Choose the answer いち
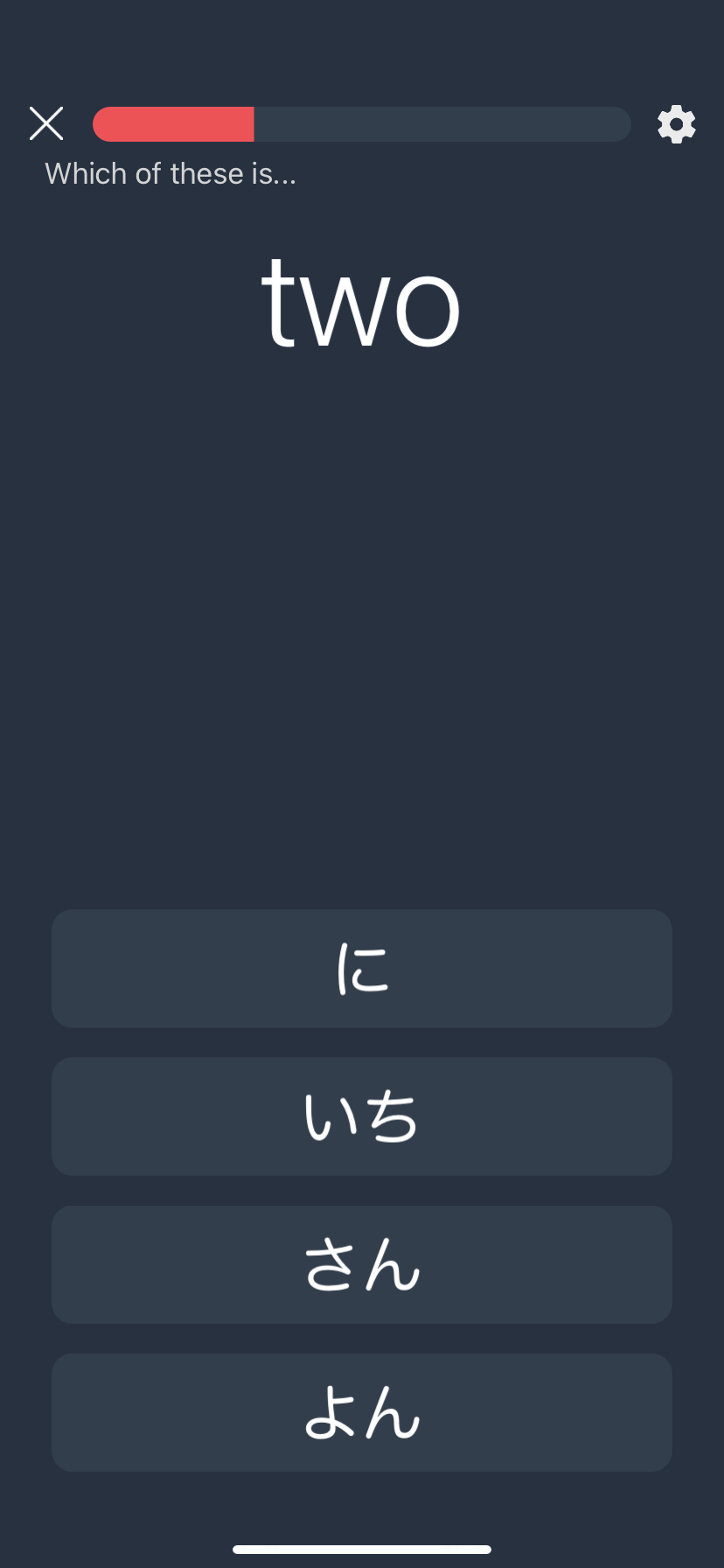724x1568 pixels. tap(362, 1116)
